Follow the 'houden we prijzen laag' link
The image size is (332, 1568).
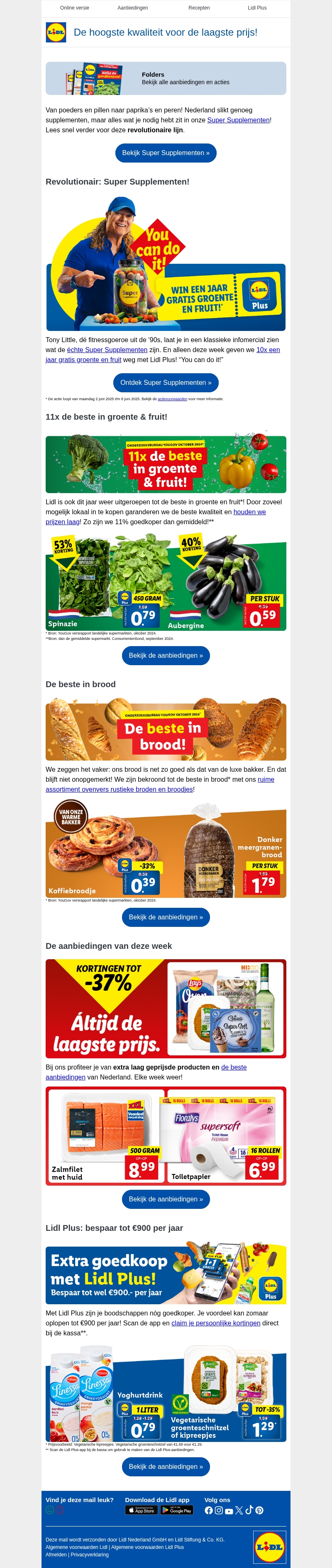coord(249,512)
